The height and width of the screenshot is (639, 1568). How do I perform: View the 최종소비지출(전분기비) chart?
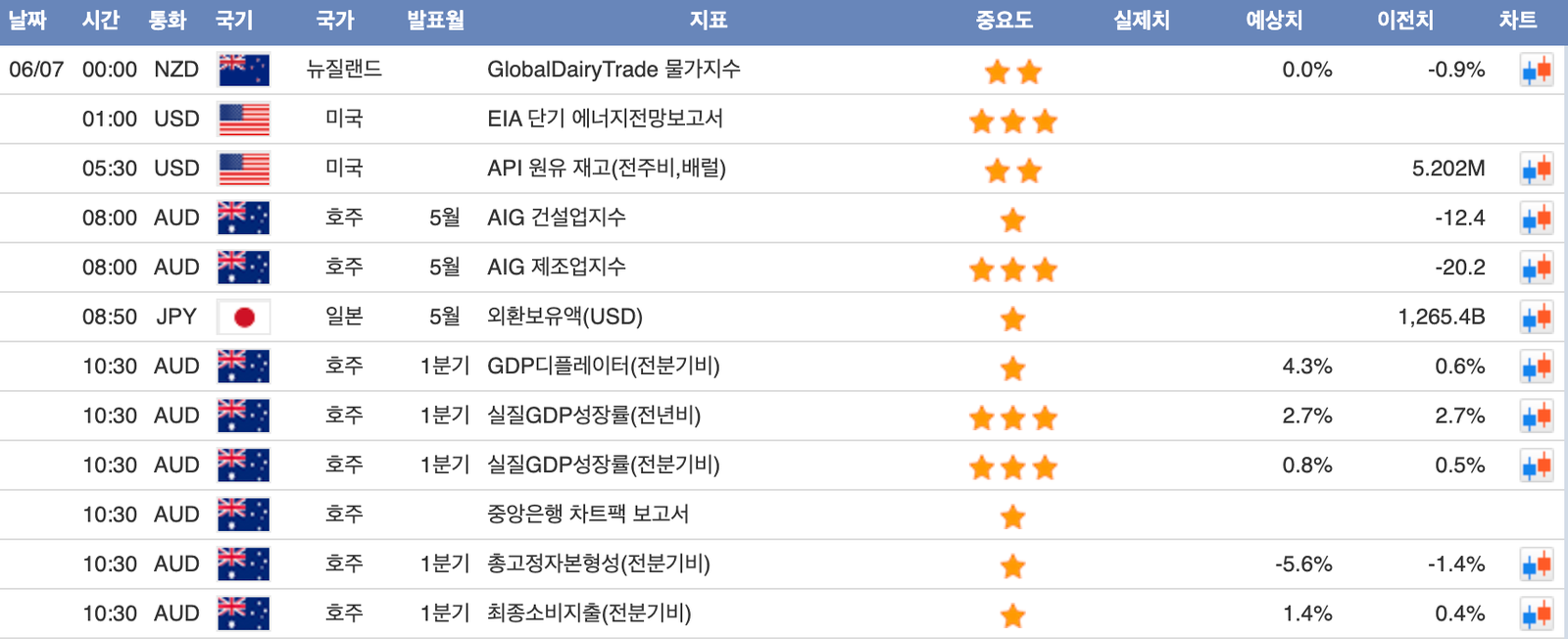1537,614
